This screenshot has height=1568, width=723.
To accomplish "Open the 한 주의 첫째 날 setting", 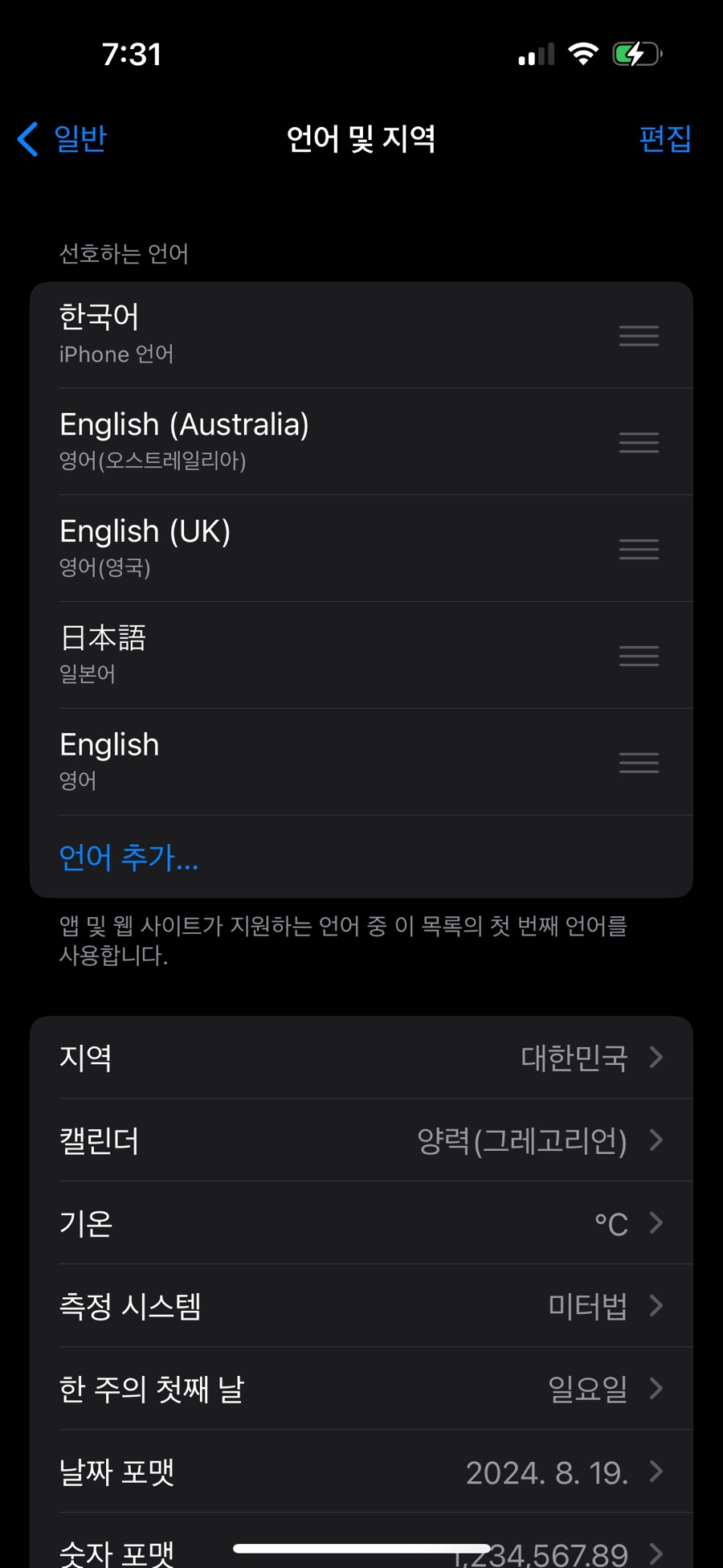I will pos(361,1389).
